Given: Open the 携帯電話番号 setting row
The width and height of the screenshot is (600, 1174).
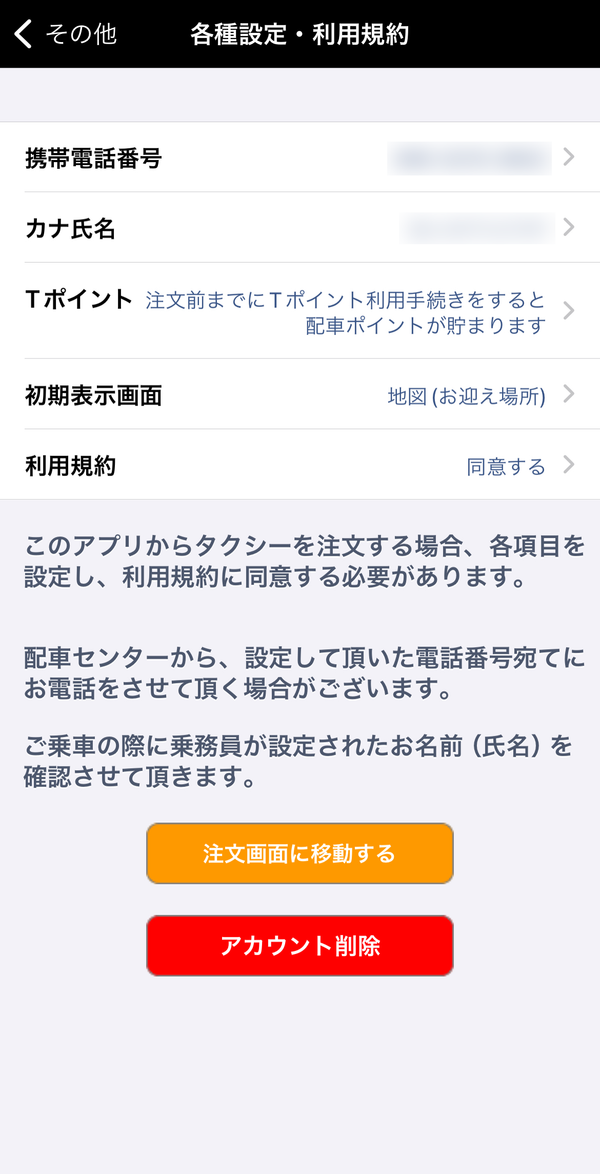Looking at the screenshot, I should [300, 157].
